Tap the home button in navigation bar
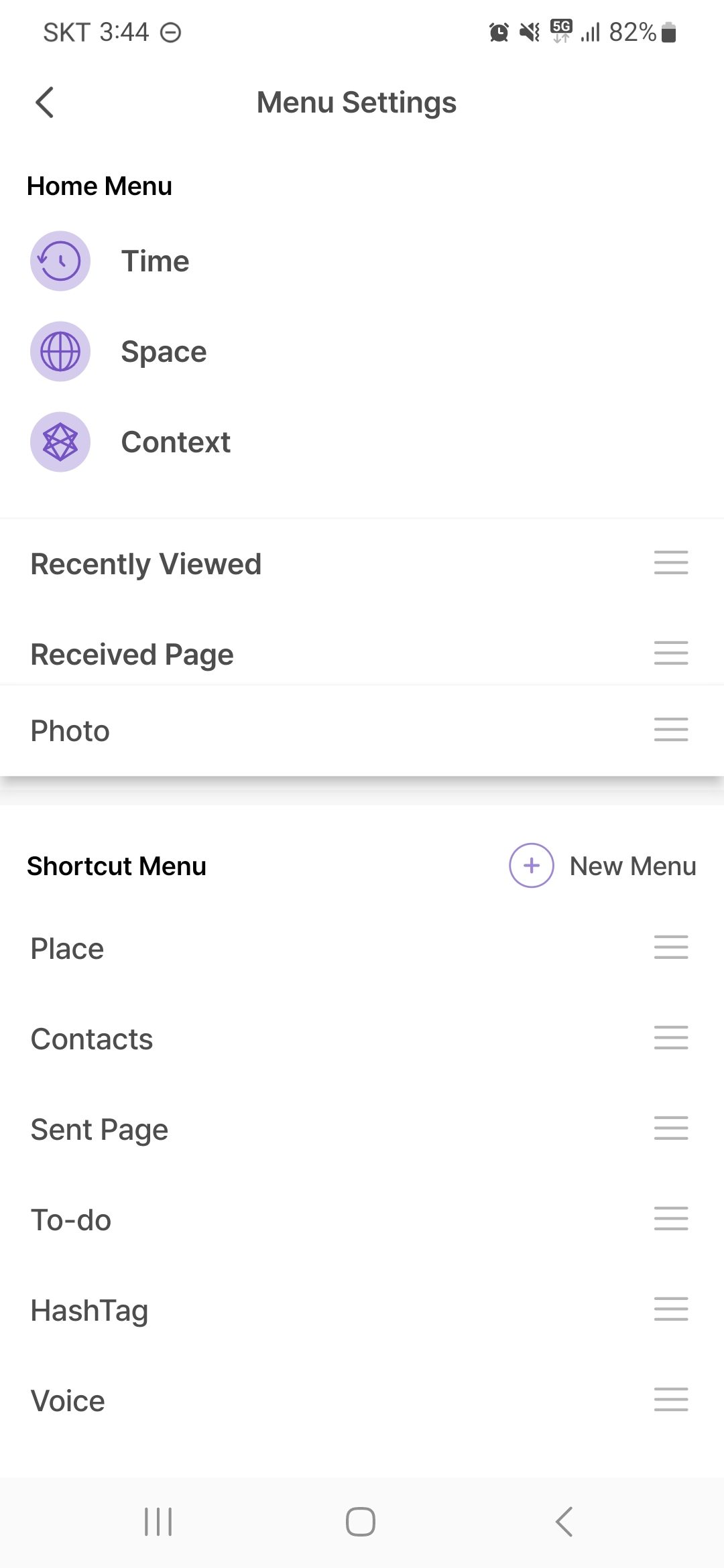 pyautogui.click(x=360, y=1521)
